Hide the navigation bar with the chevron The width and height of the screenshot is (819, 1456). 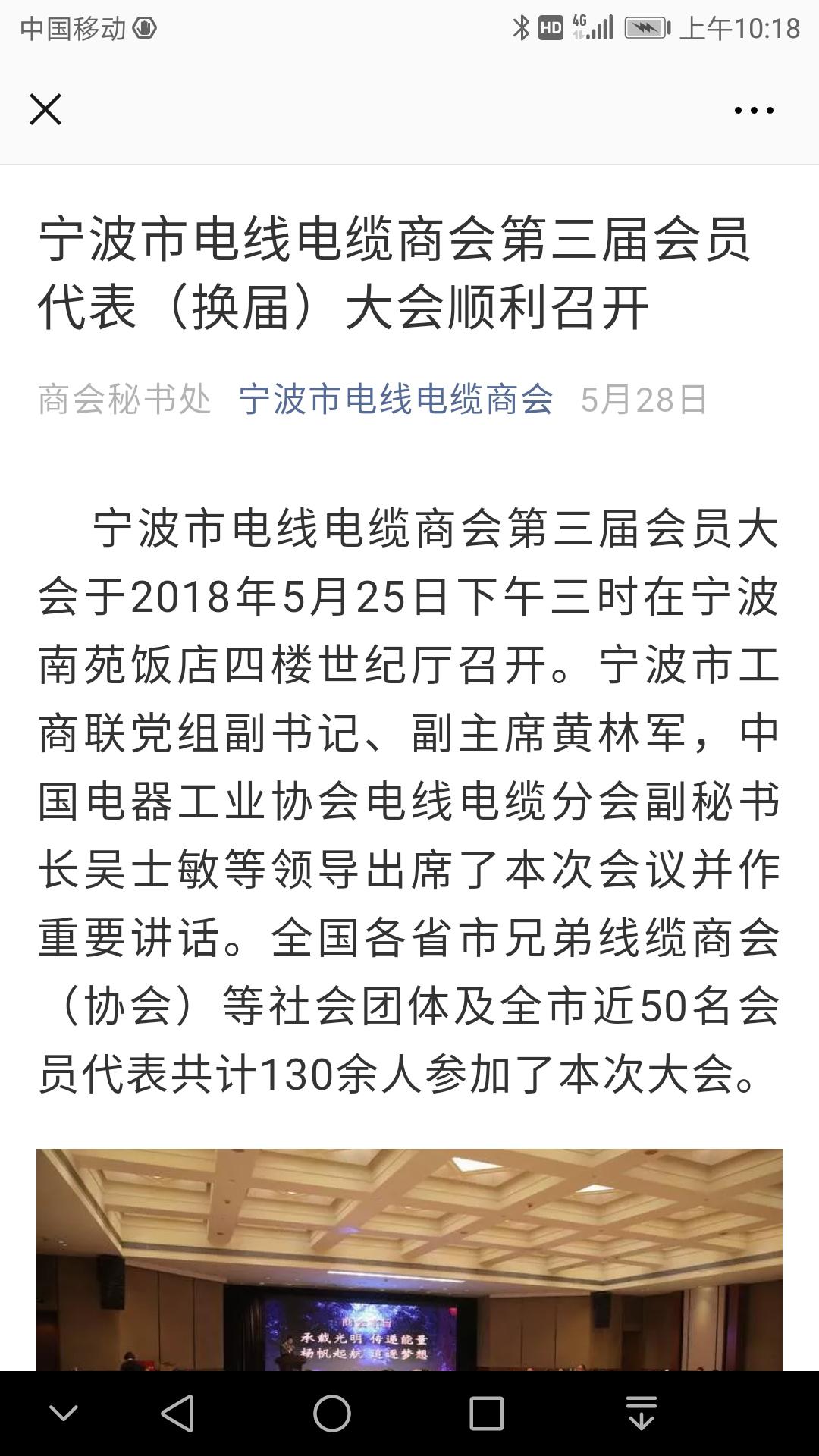[x=64, y=1414]
